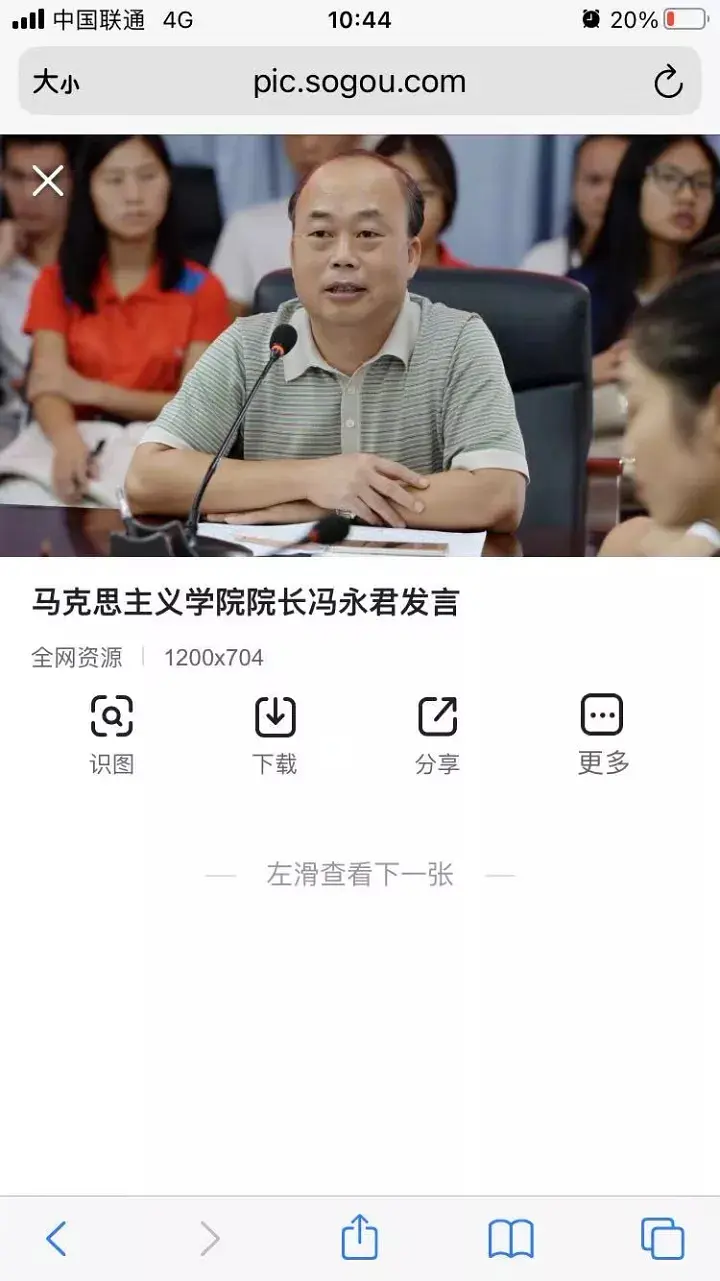
Task: Open the 更多 options
Action: (602, 734)
